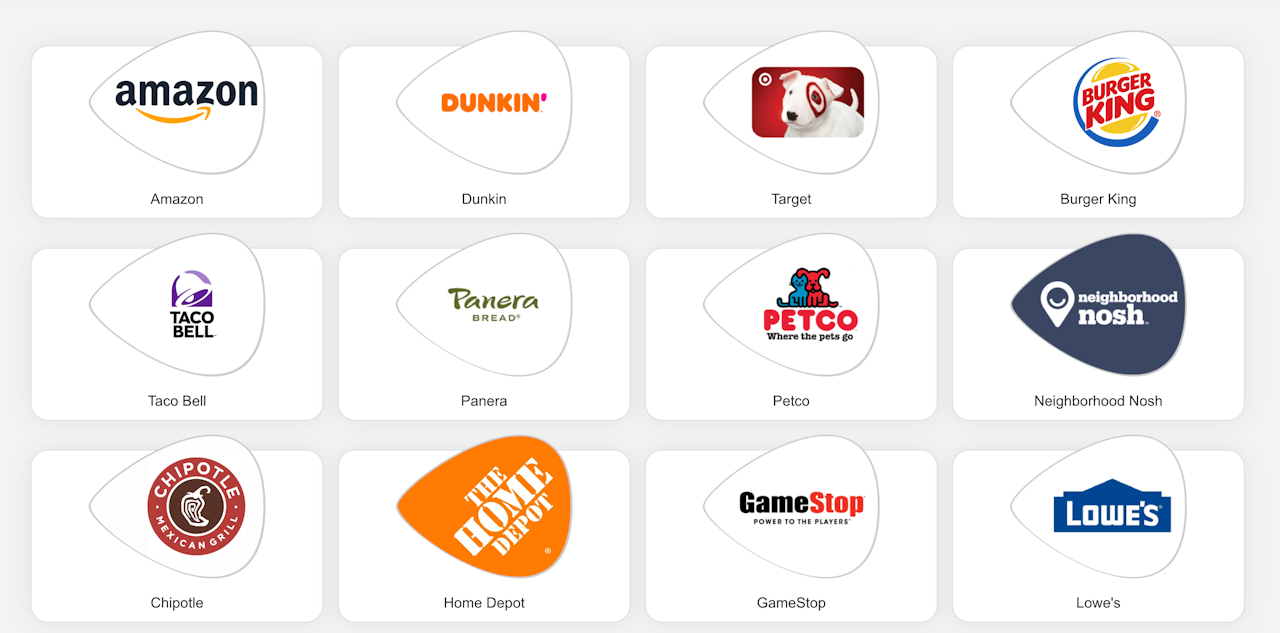Select the Home Depot card
This screenshot has width=1280, height=633.
pos(484,534)
